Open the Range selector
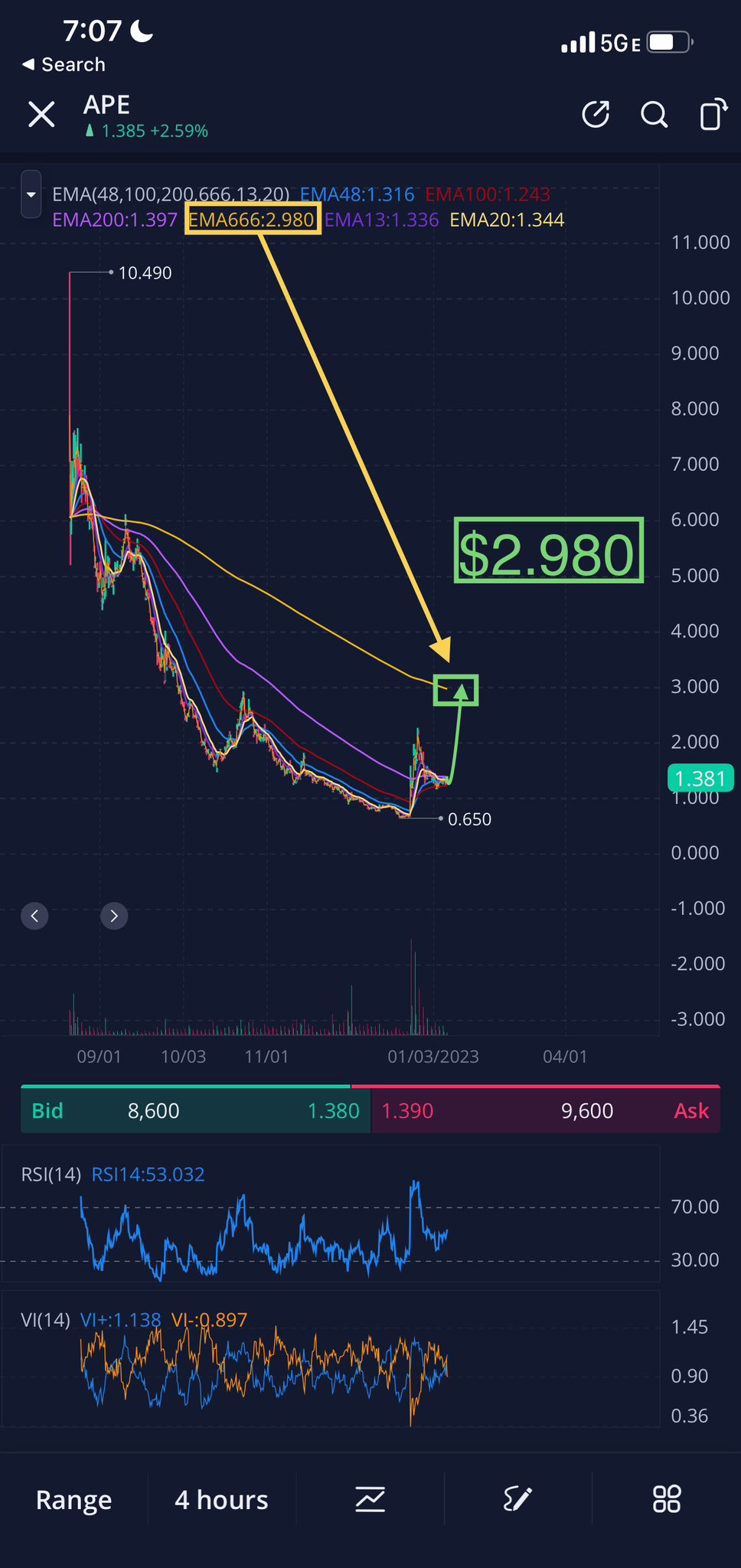The width and height of the screenshot is (741, 1568). click(73, 1499)
